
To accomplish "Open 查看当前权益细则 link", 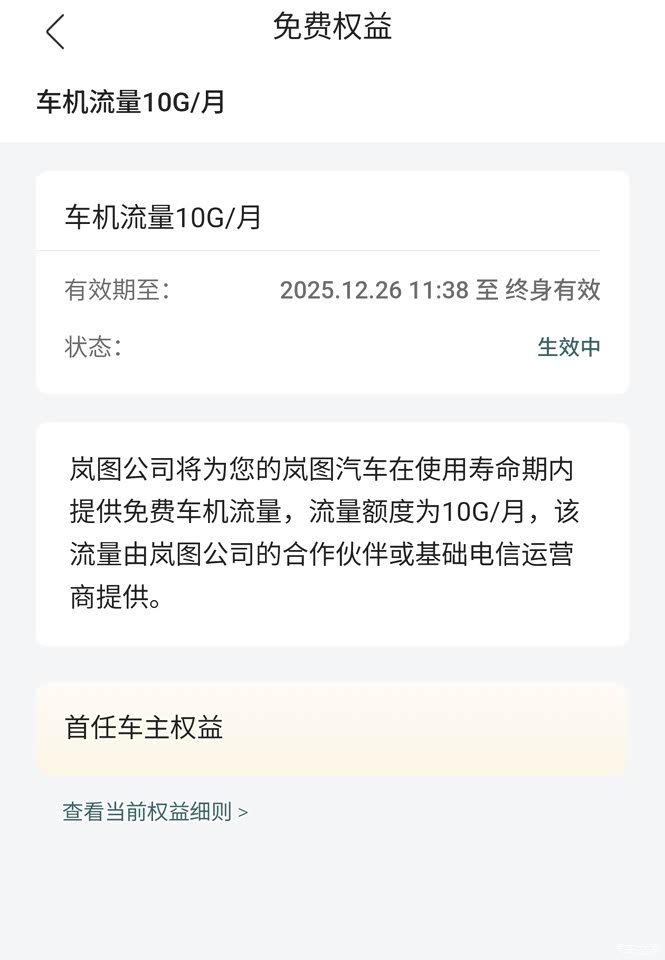I will (155, 812).
